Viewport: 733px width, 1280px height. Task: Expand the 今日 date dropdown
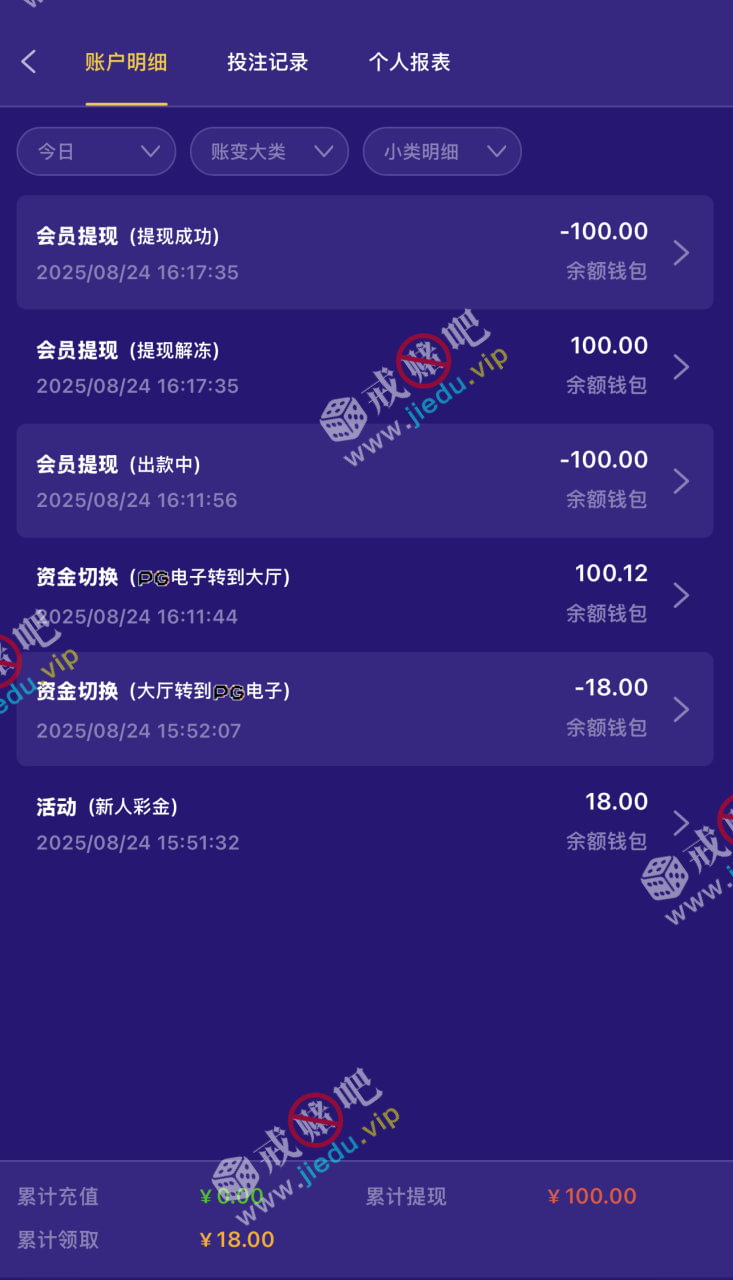(x=96, y=152)
